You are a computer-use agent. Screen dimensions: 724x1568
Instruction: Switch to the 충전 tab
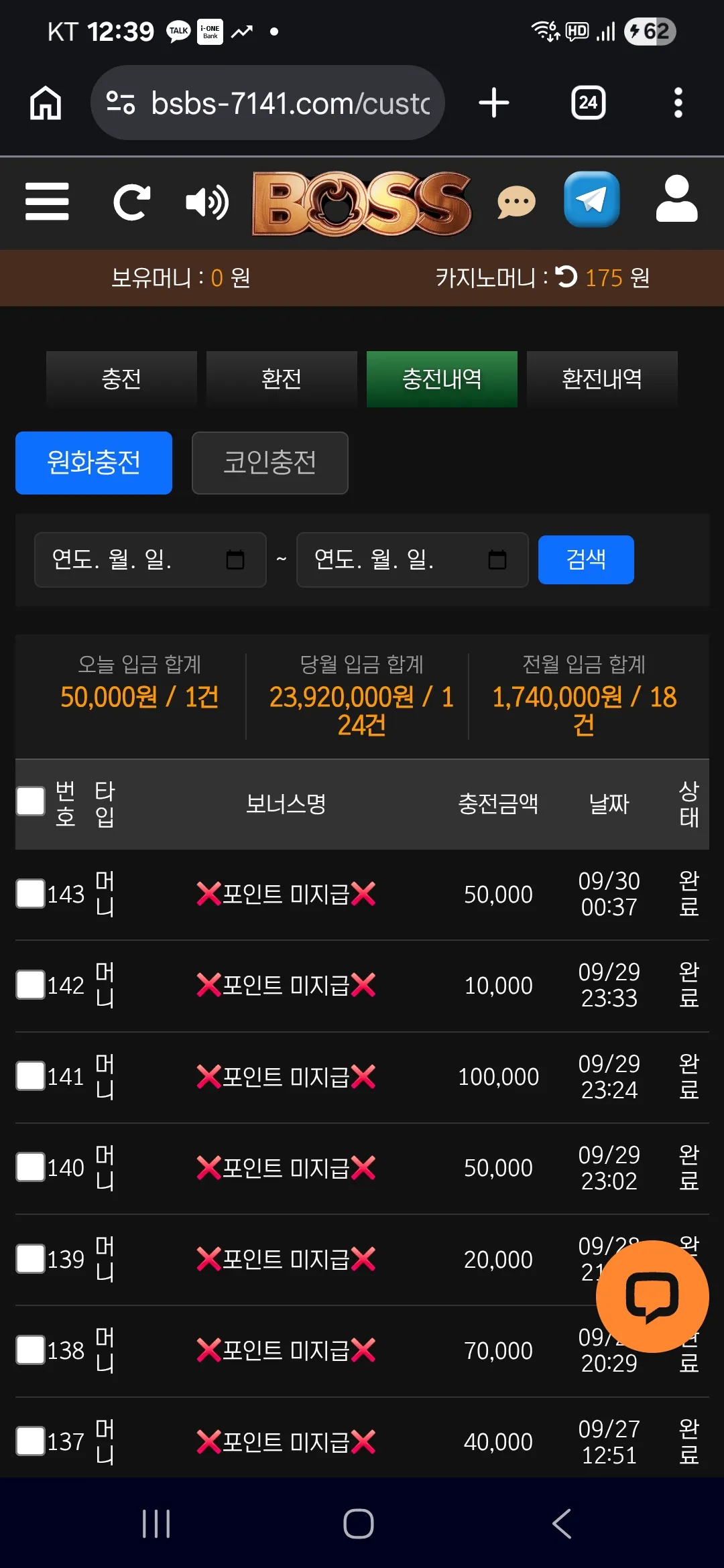pyautogui.click(x=121, y=379)
